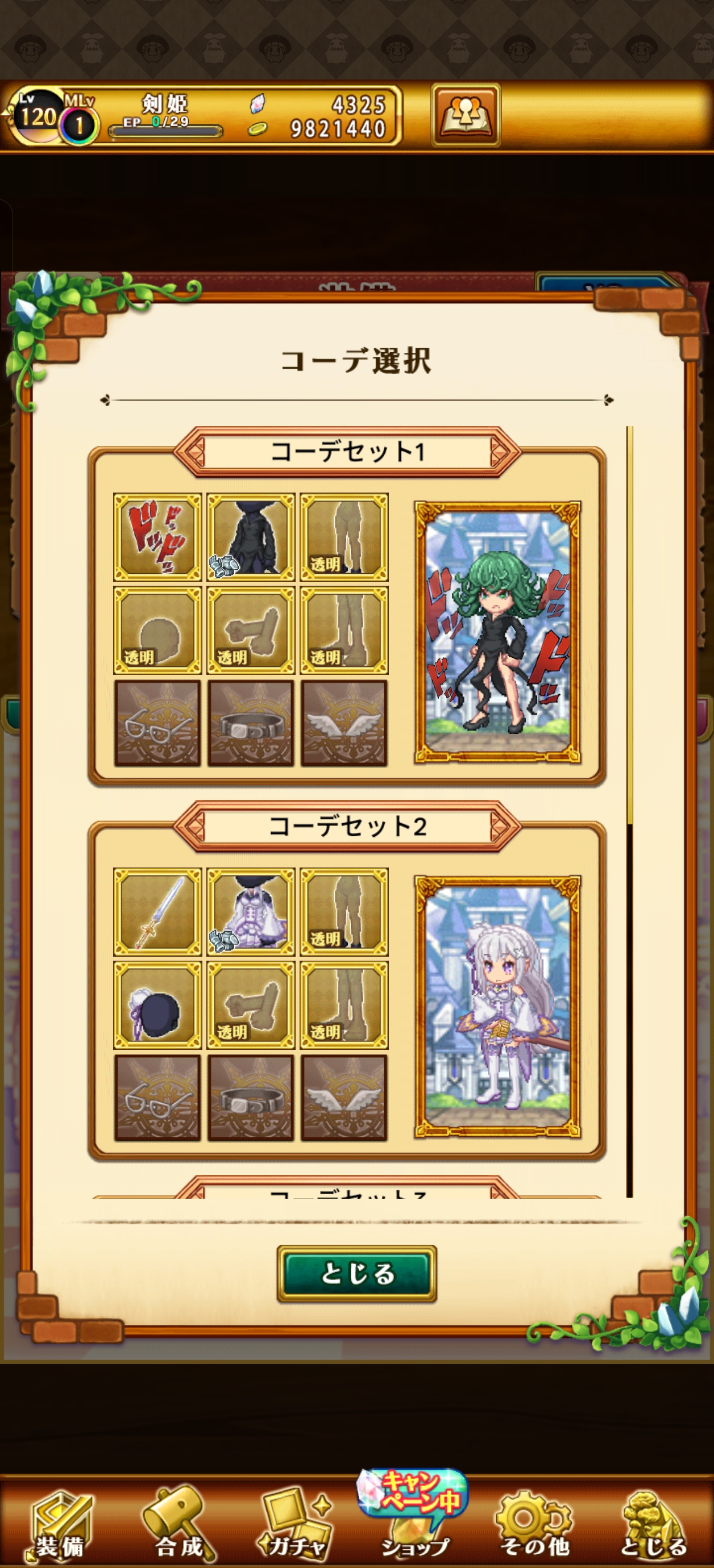
Task: Open the その他 settings tab
Action: point(534,1524)
